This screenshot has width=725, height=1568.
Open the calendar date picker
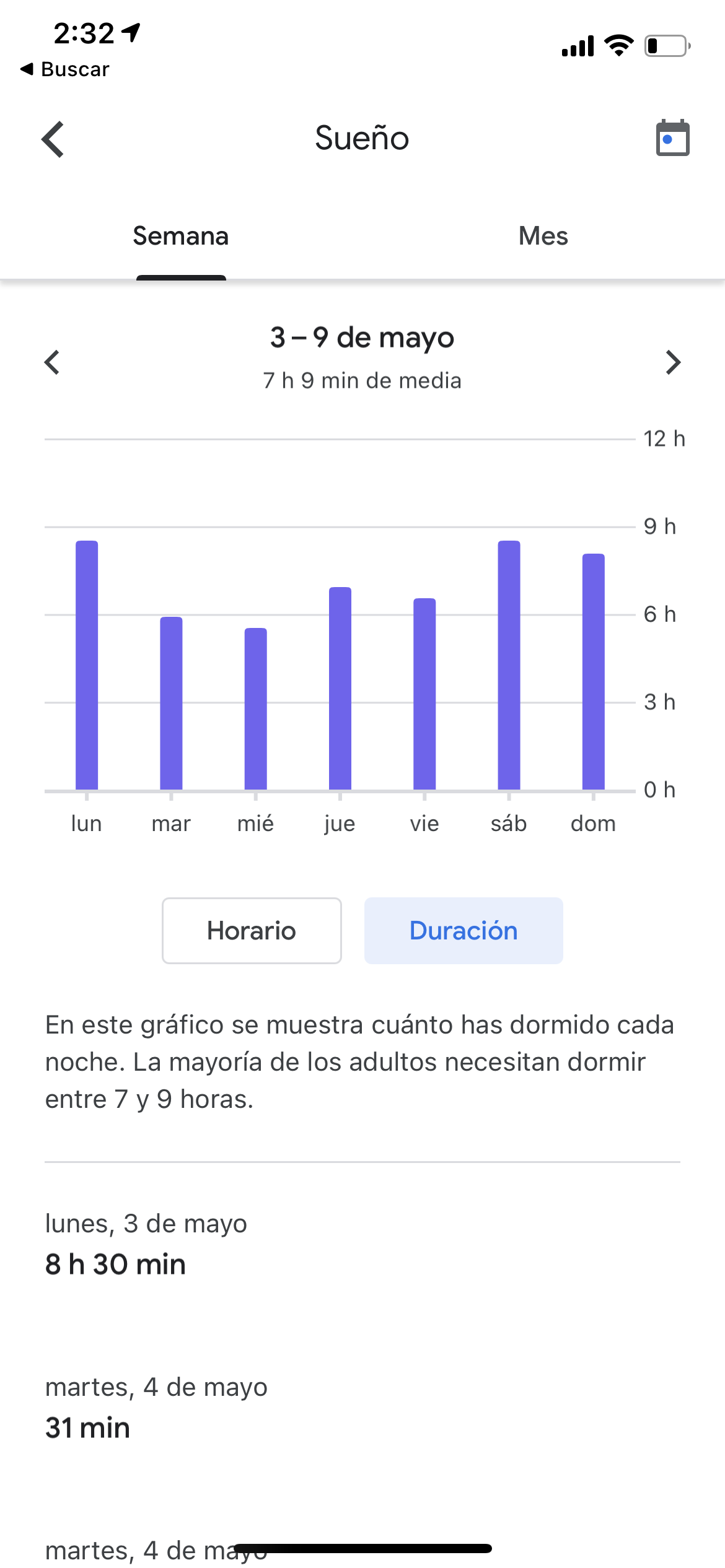coord(672,138)
